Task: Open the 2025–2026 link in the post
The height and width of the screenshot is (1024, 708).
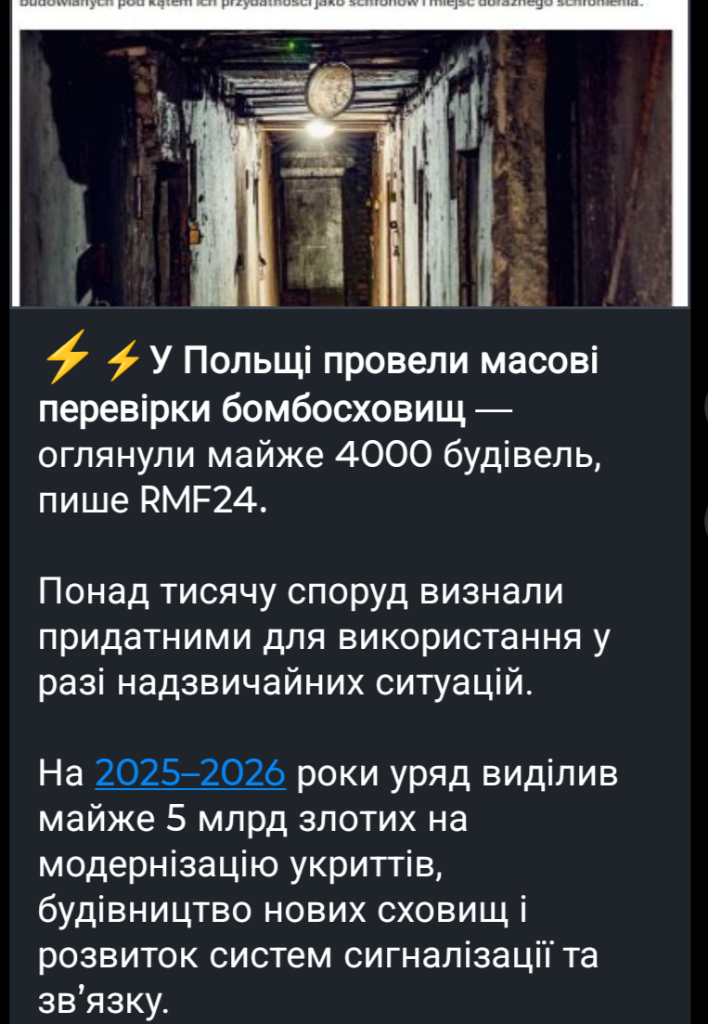Action: click(191, 774)
